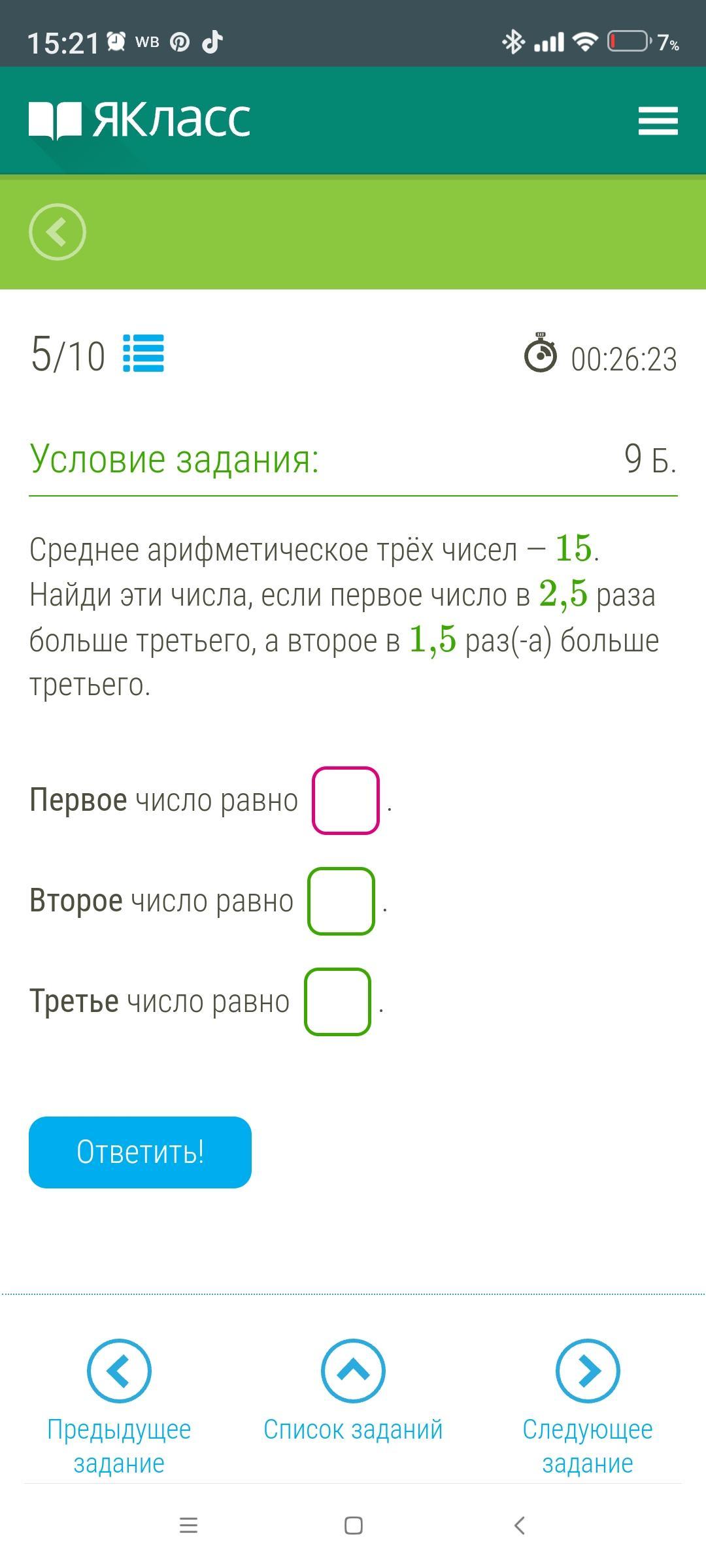Open Список заданий
This screenshot has height=1568, width=706.
tap(353, 1392)
